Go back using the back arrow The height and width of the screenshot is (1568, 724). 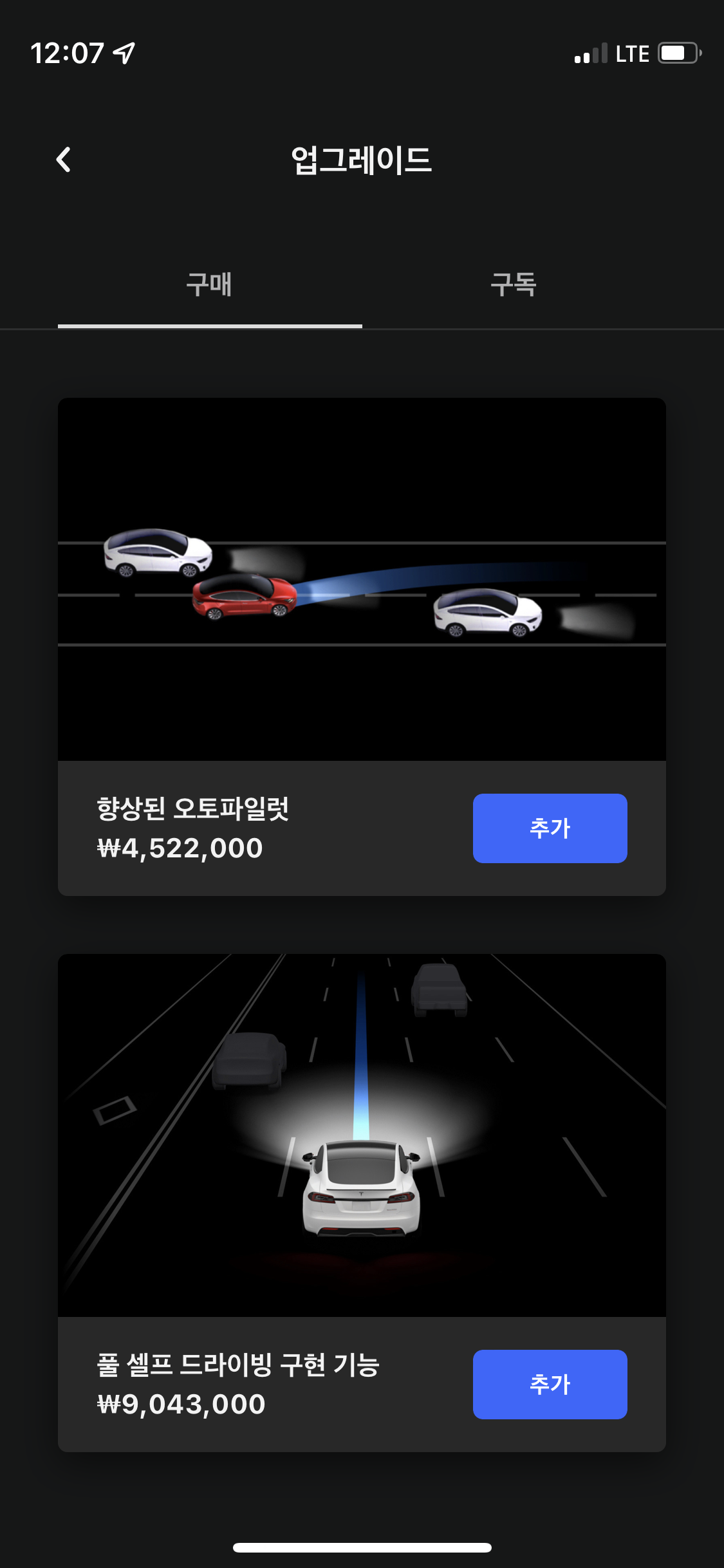click(63, 160)
